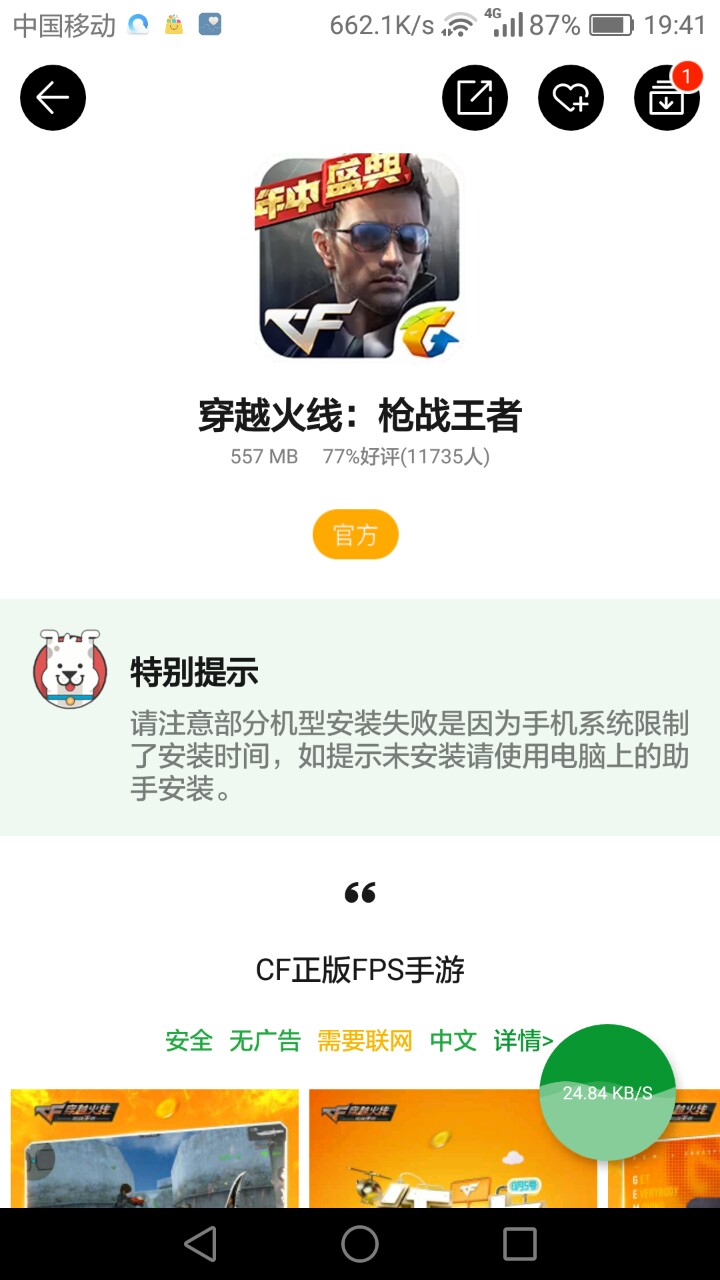Tap the 官方 official badge
Viewport: 720px width, 1280px height.
[355, 535]
